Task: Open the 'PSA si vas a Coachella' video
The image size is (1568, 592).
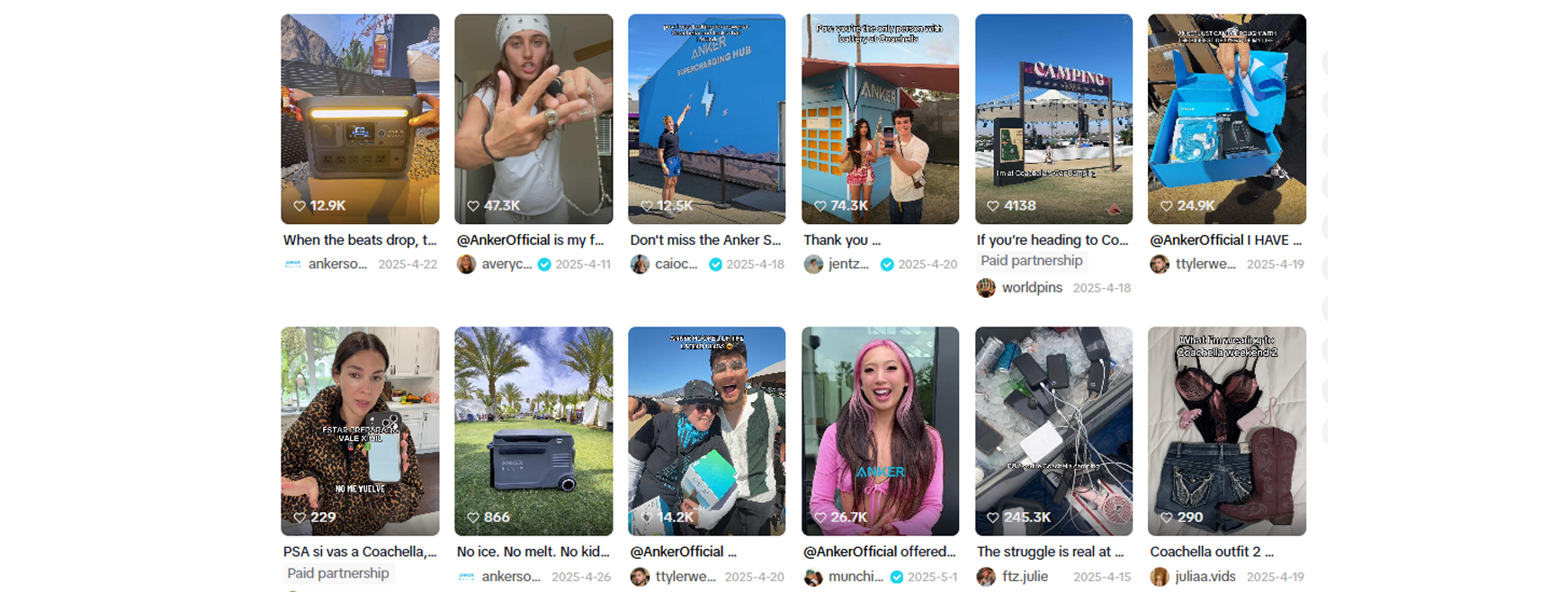Action: coord(360,431)
